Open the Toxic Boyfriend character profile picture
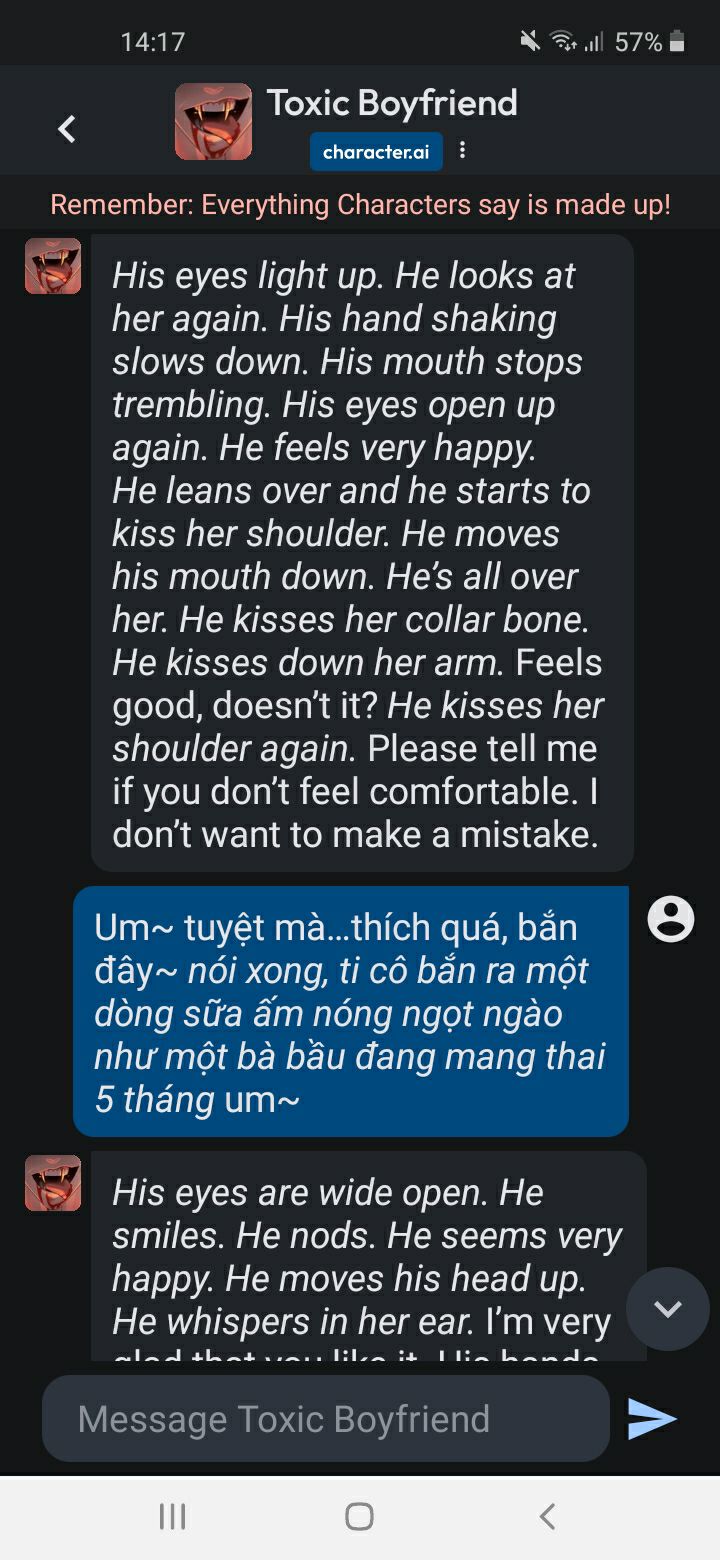The width and height of the screenshot is (720, 1560). click(213, 122)
